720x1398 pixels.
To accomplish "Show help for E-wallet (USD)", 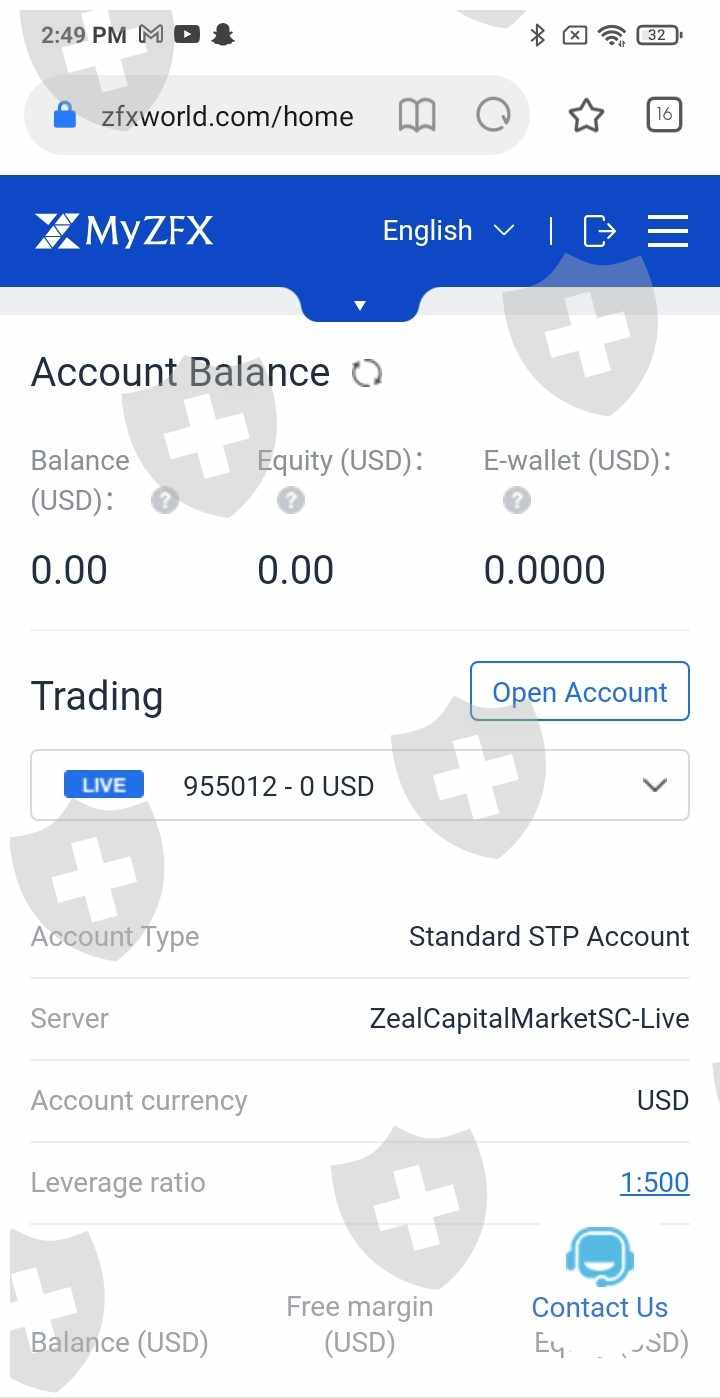I will (x=517, y=500).
